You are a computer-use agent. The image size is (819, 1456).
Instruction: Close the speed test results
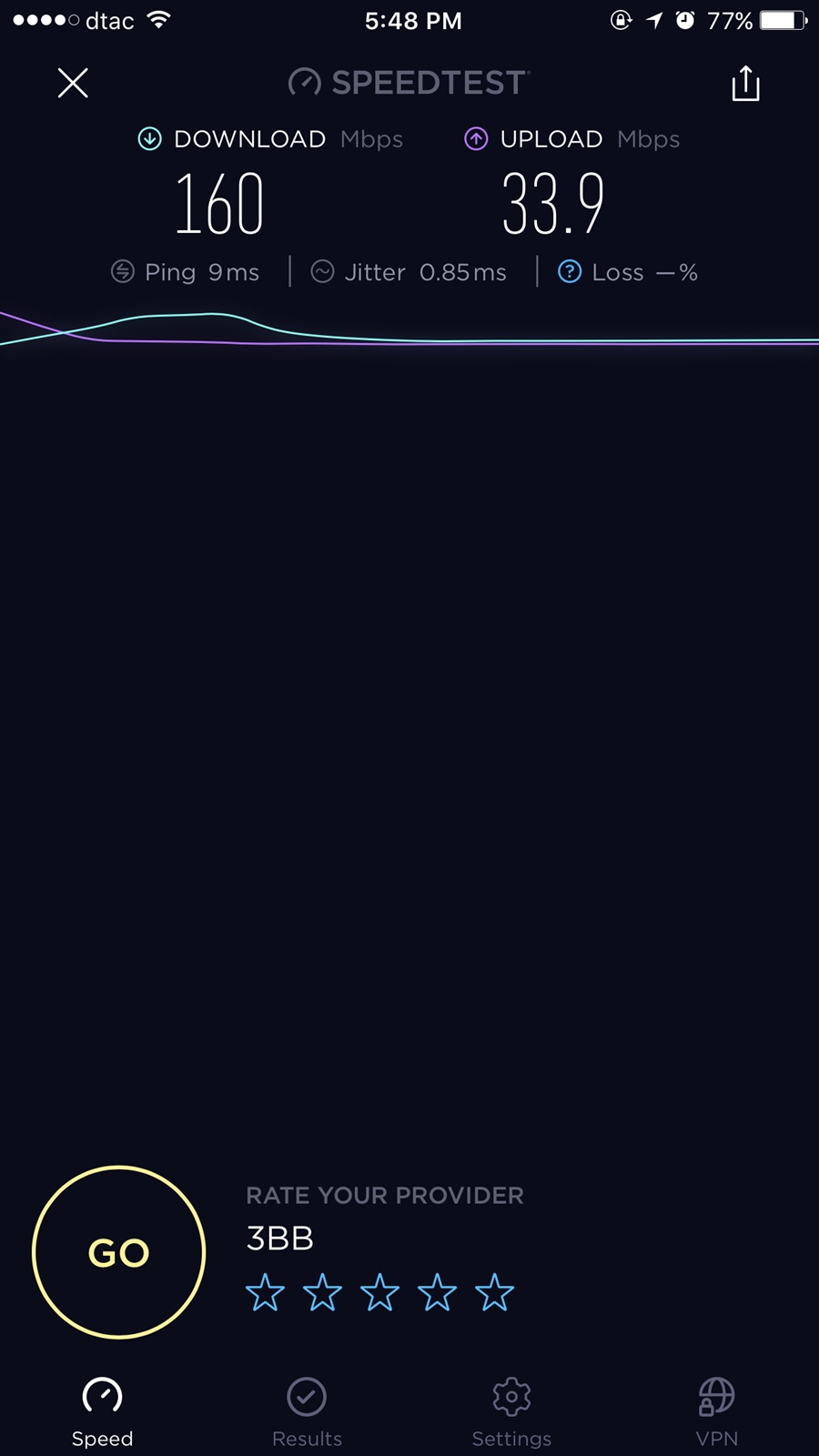(73, 83)
